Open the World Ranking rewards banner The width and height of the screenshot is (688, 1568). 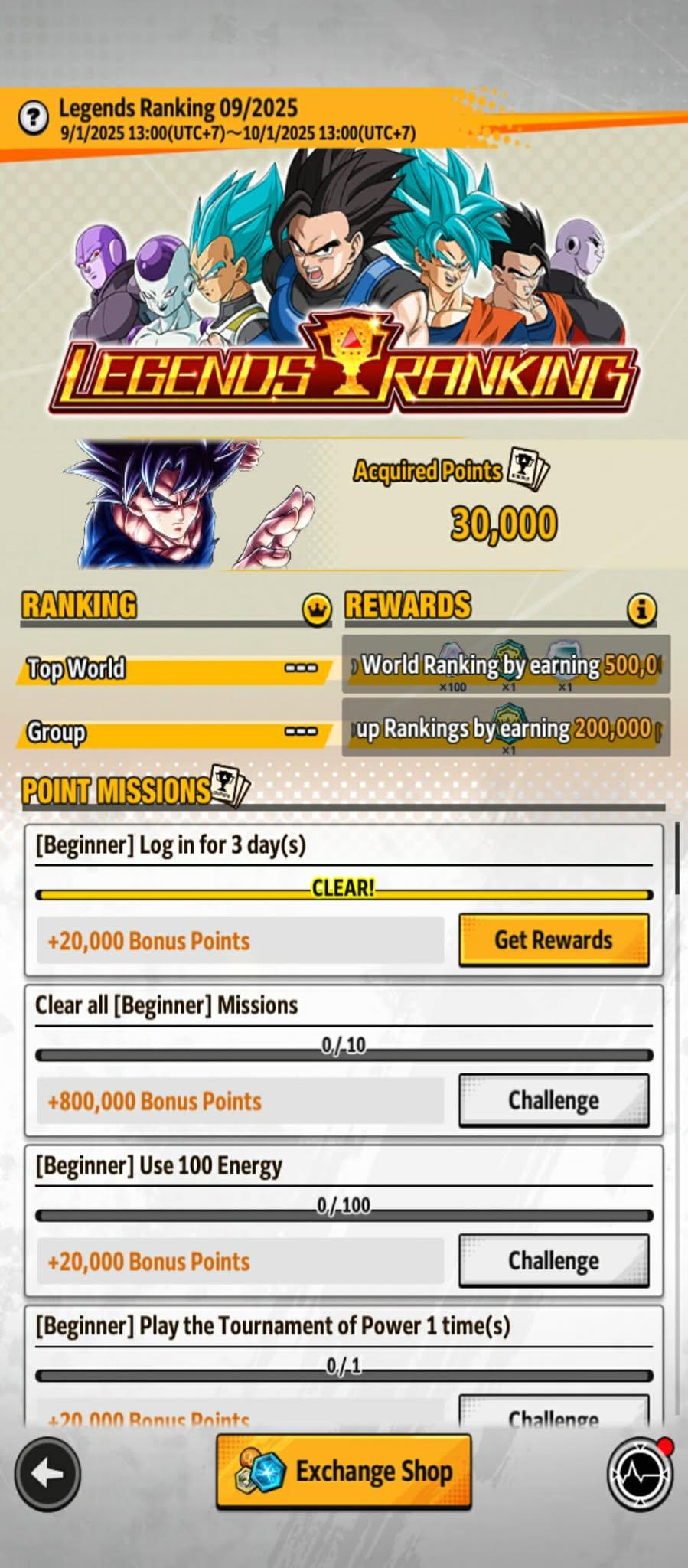[506, 665]
